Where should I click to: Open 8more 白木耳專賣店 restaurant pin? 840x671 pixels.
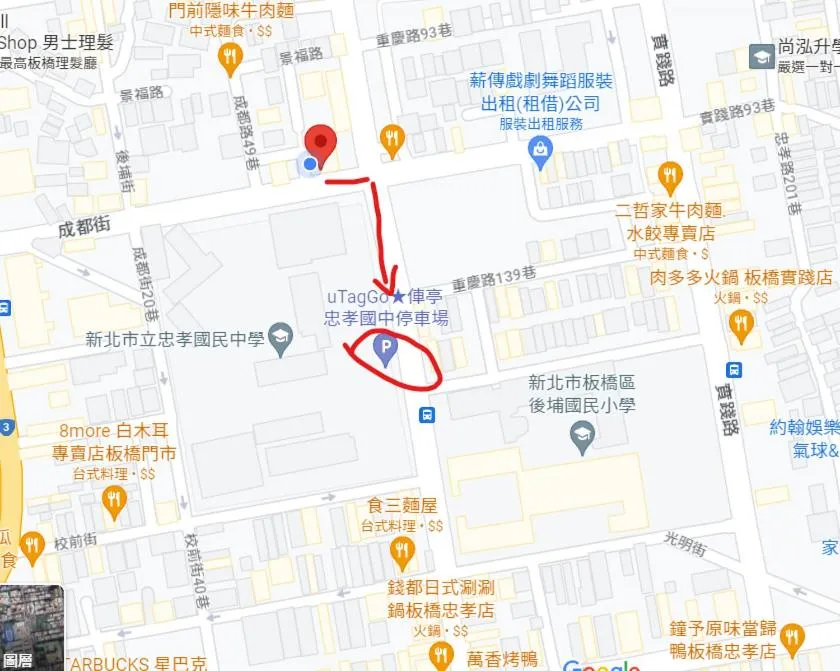pyautogui.click(x=115, y=501)
